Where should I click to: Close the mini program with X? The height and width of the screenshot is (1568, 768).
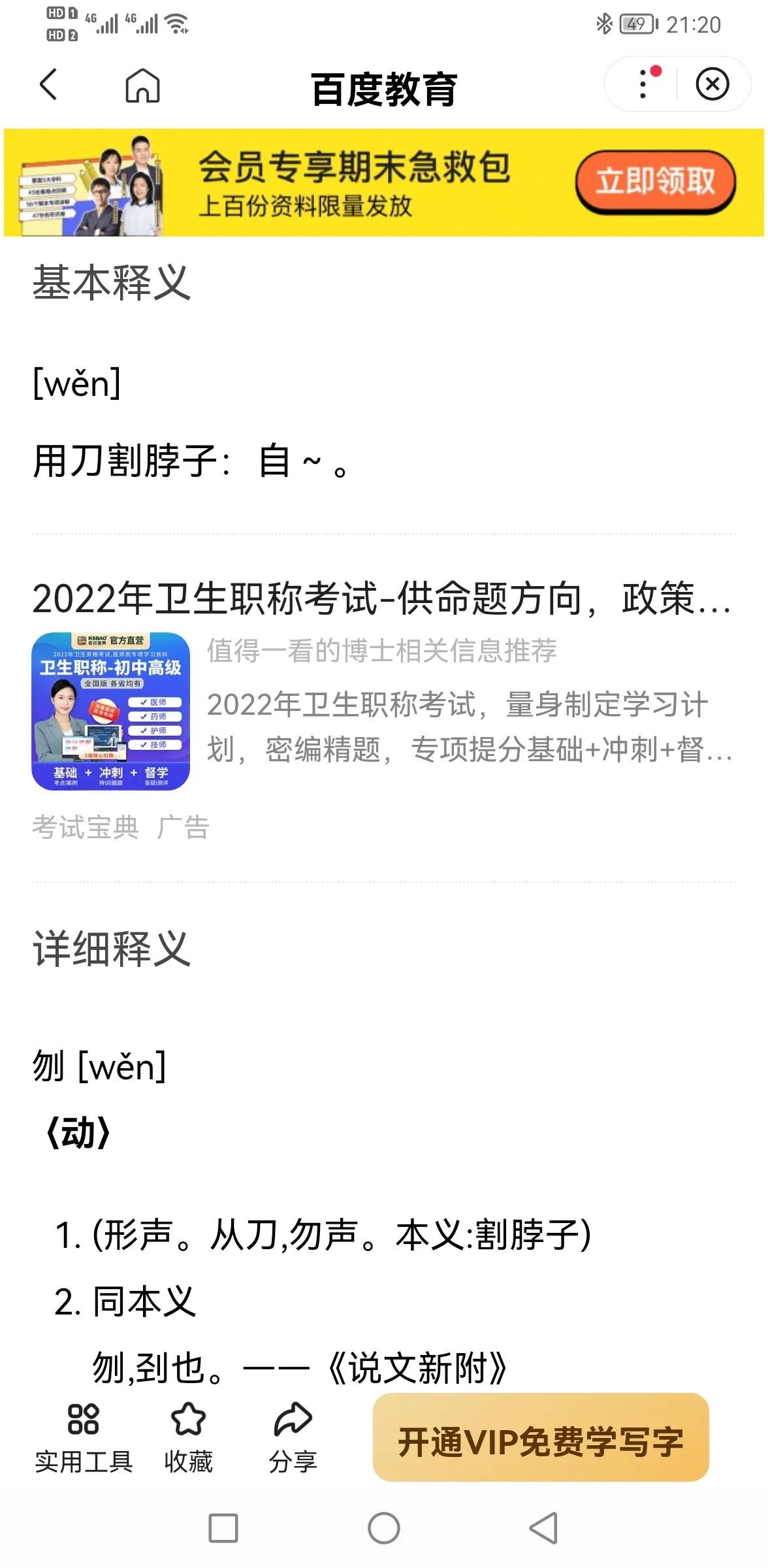(712, 84)
